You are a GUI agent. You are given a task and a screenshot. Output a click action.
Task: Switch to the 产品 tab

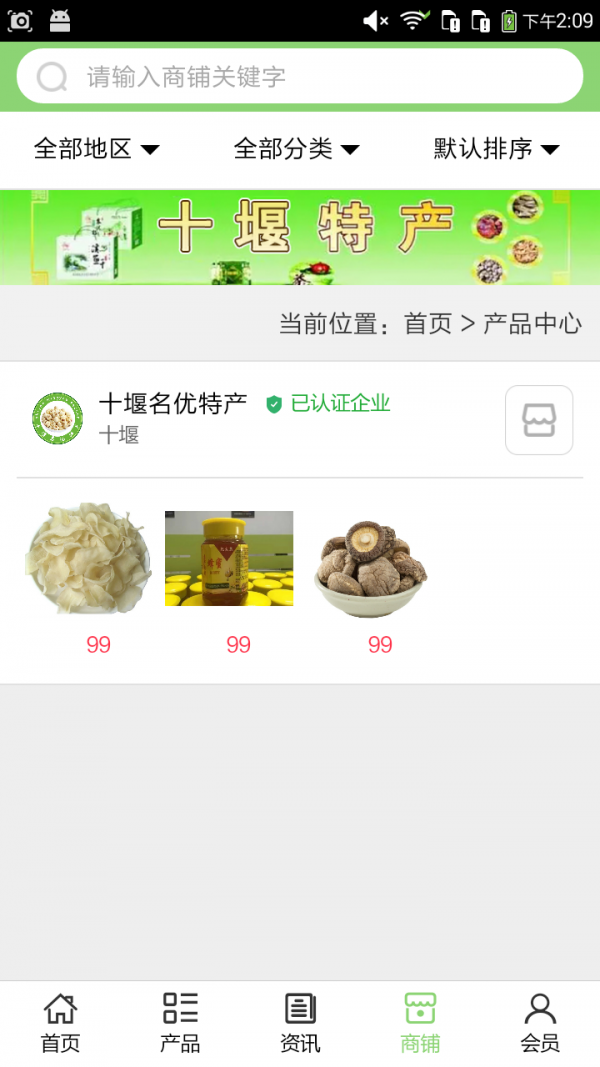click(180, 1023)
